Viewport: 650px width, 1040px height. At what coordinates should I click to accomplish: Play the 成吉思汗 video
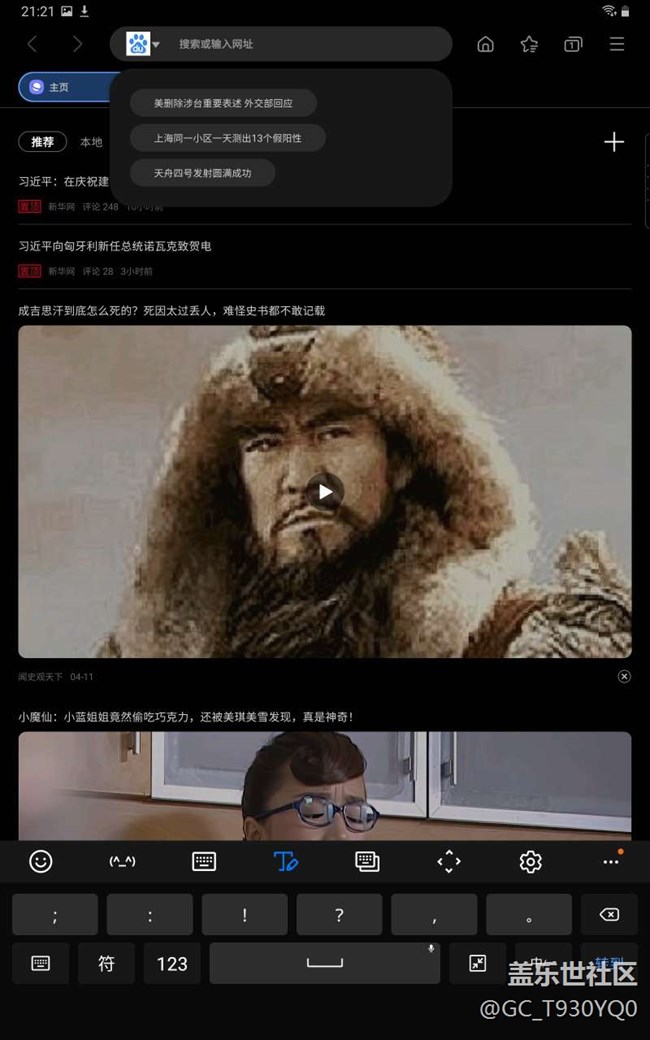324,491
